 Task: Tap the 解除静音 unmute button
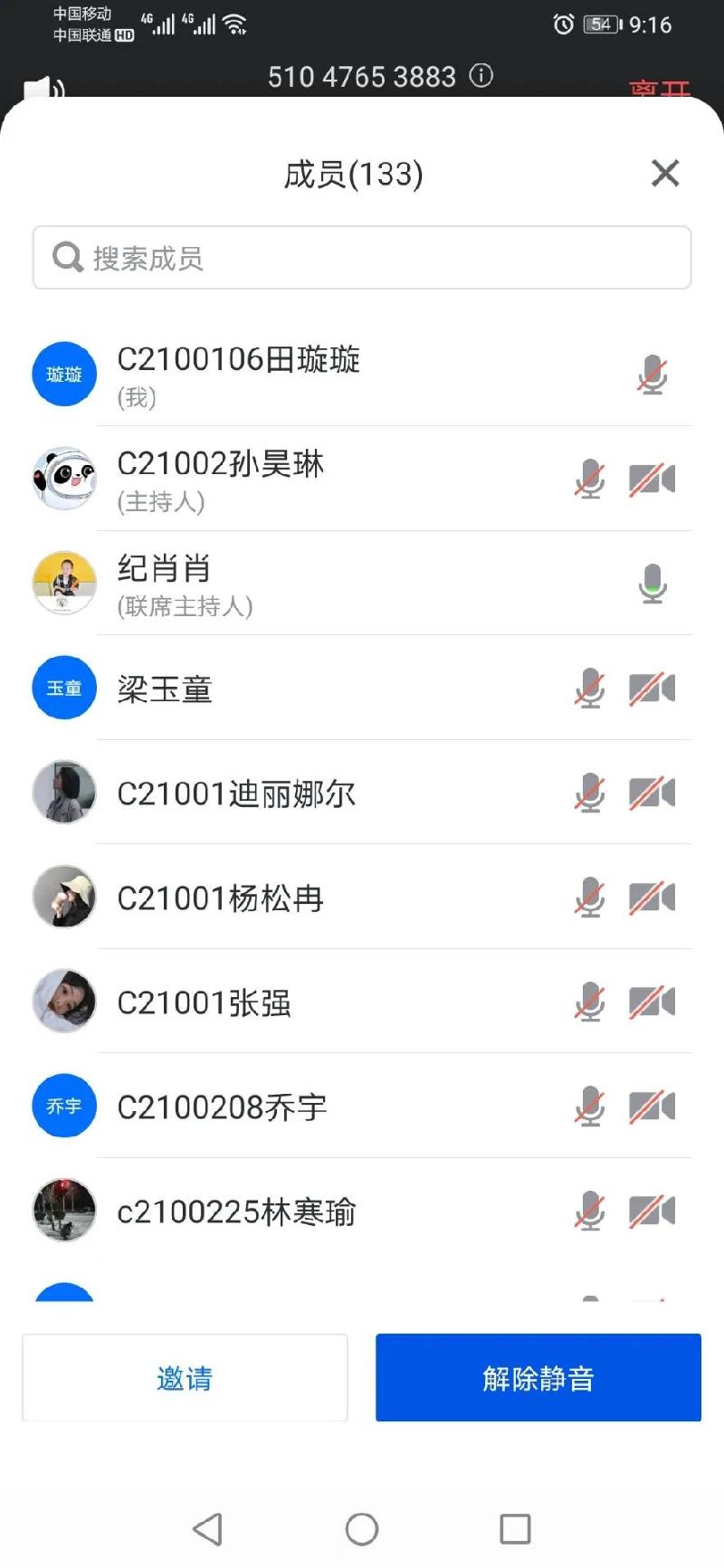pos(538,1377)
